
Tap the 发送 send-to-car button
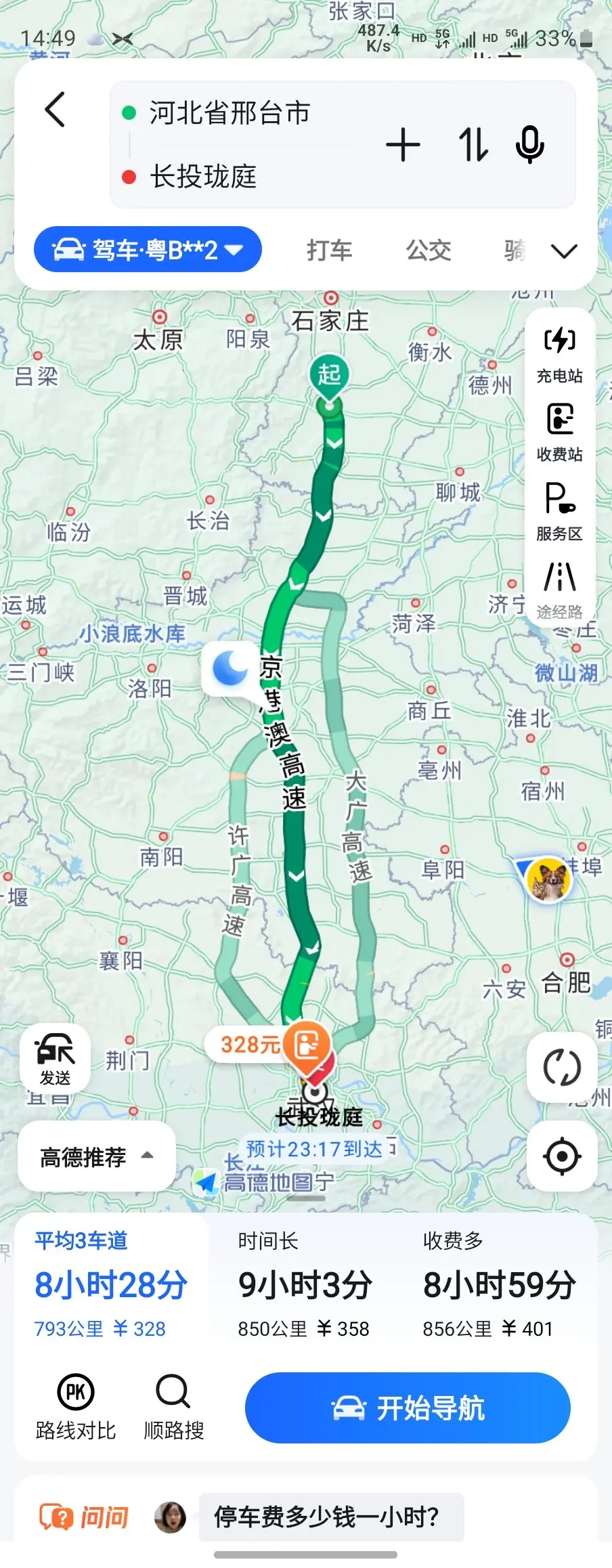pyautogui.click(x=55, y=1059)
